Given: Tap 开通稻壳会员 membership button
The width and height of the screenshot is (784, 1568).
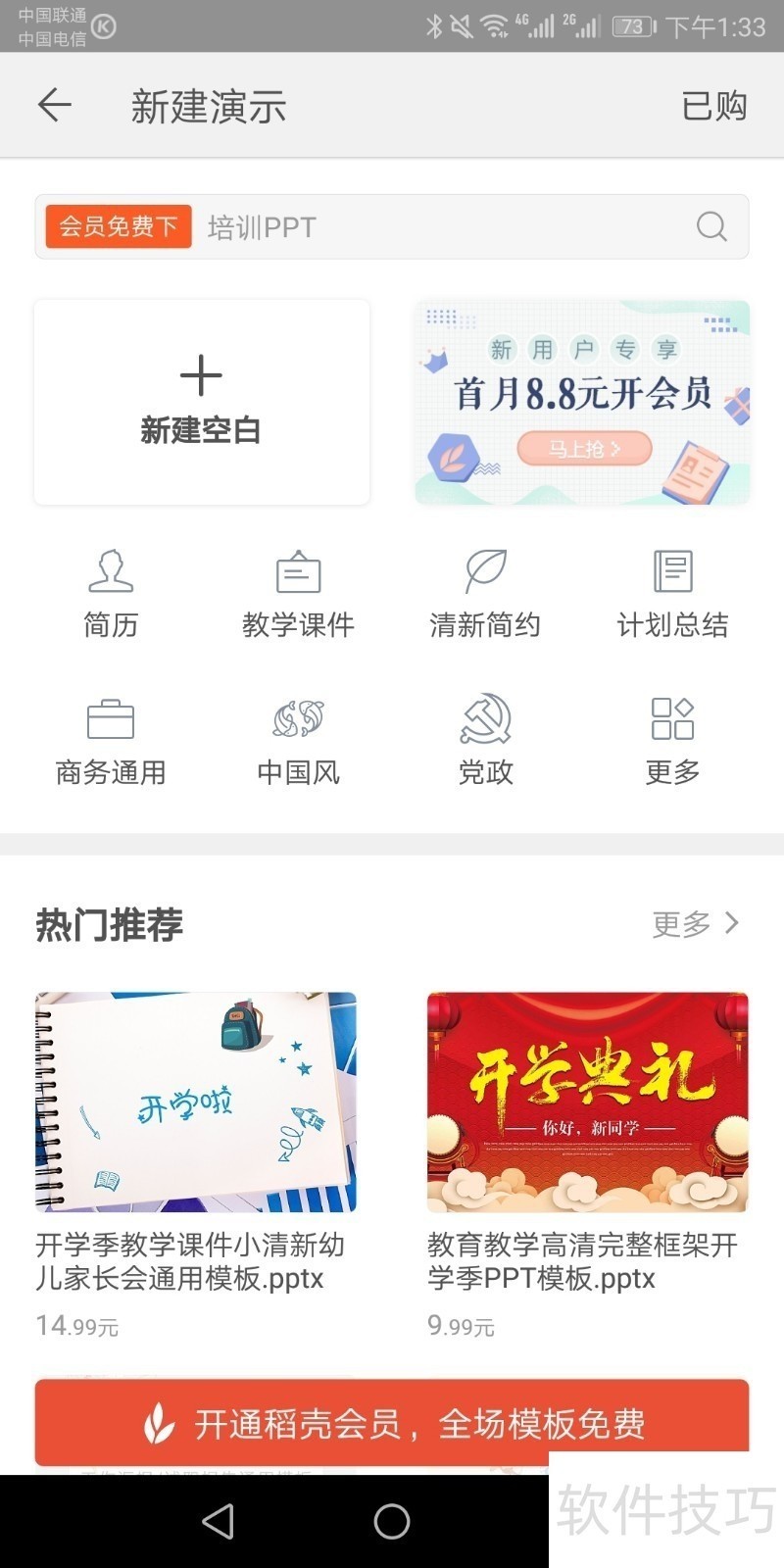Looking at the screenshot, I should [392, 1423].
